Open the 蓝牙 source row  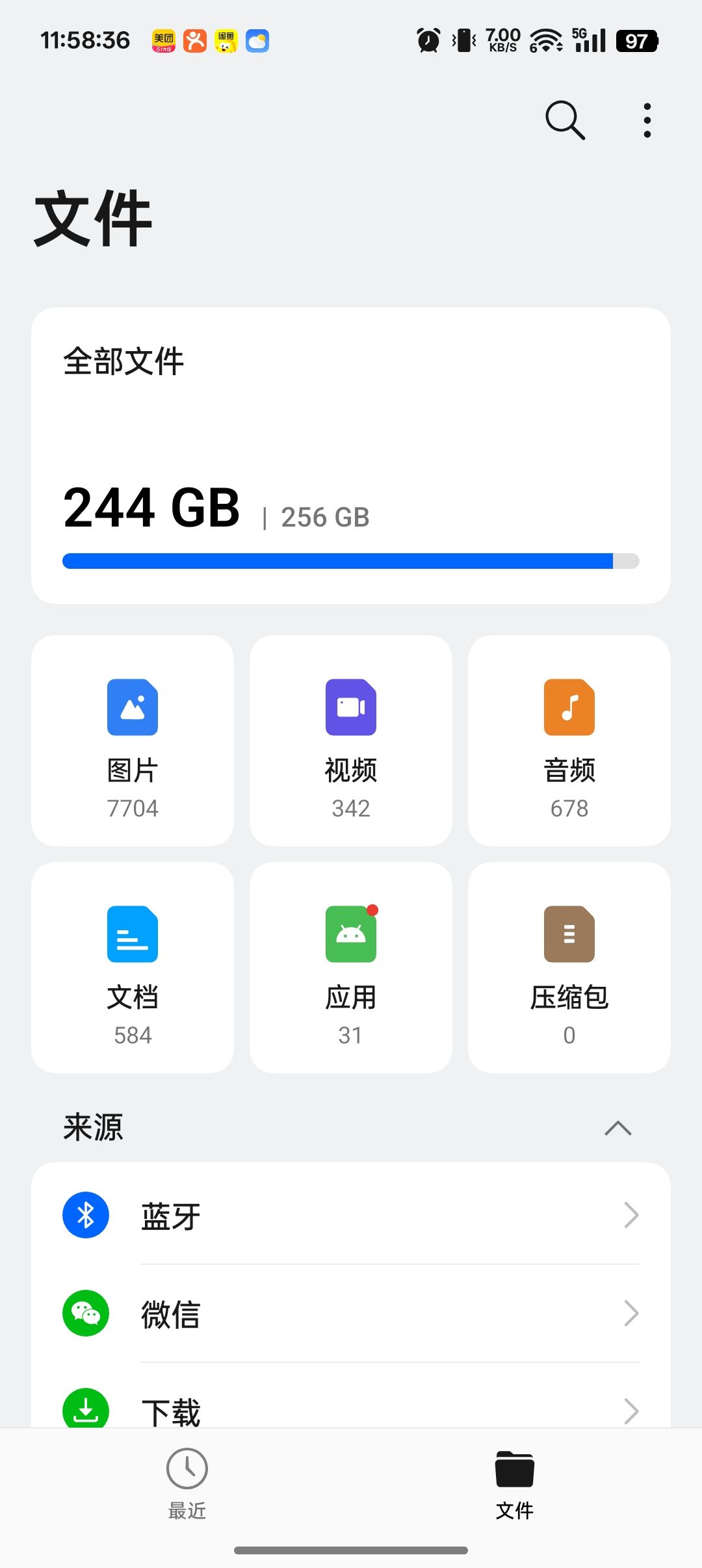[x=351, y=1215]
